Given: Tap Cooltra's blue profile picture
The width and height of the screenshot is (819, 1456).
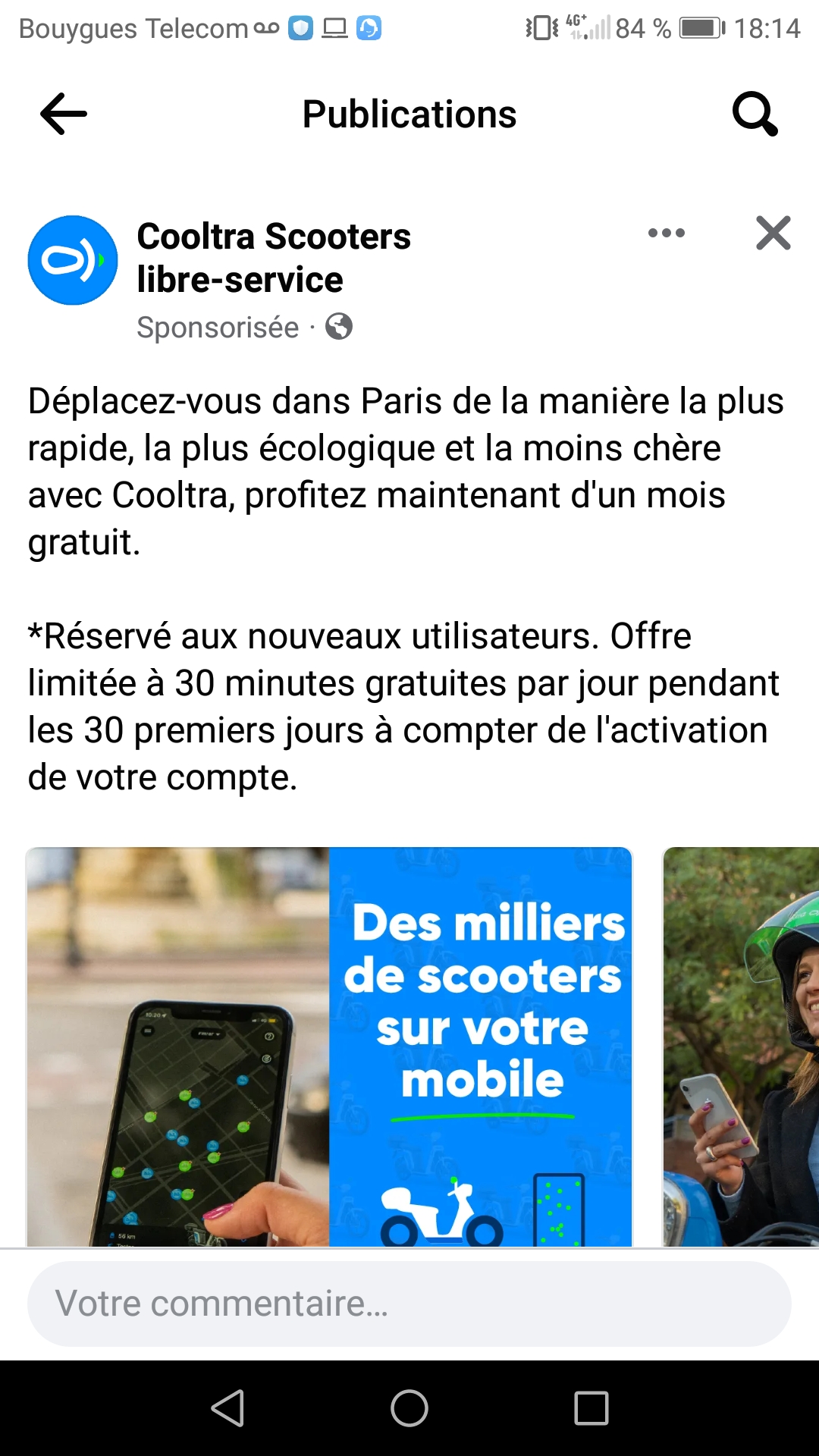Looking at the screenshot, I should [73, 260].
